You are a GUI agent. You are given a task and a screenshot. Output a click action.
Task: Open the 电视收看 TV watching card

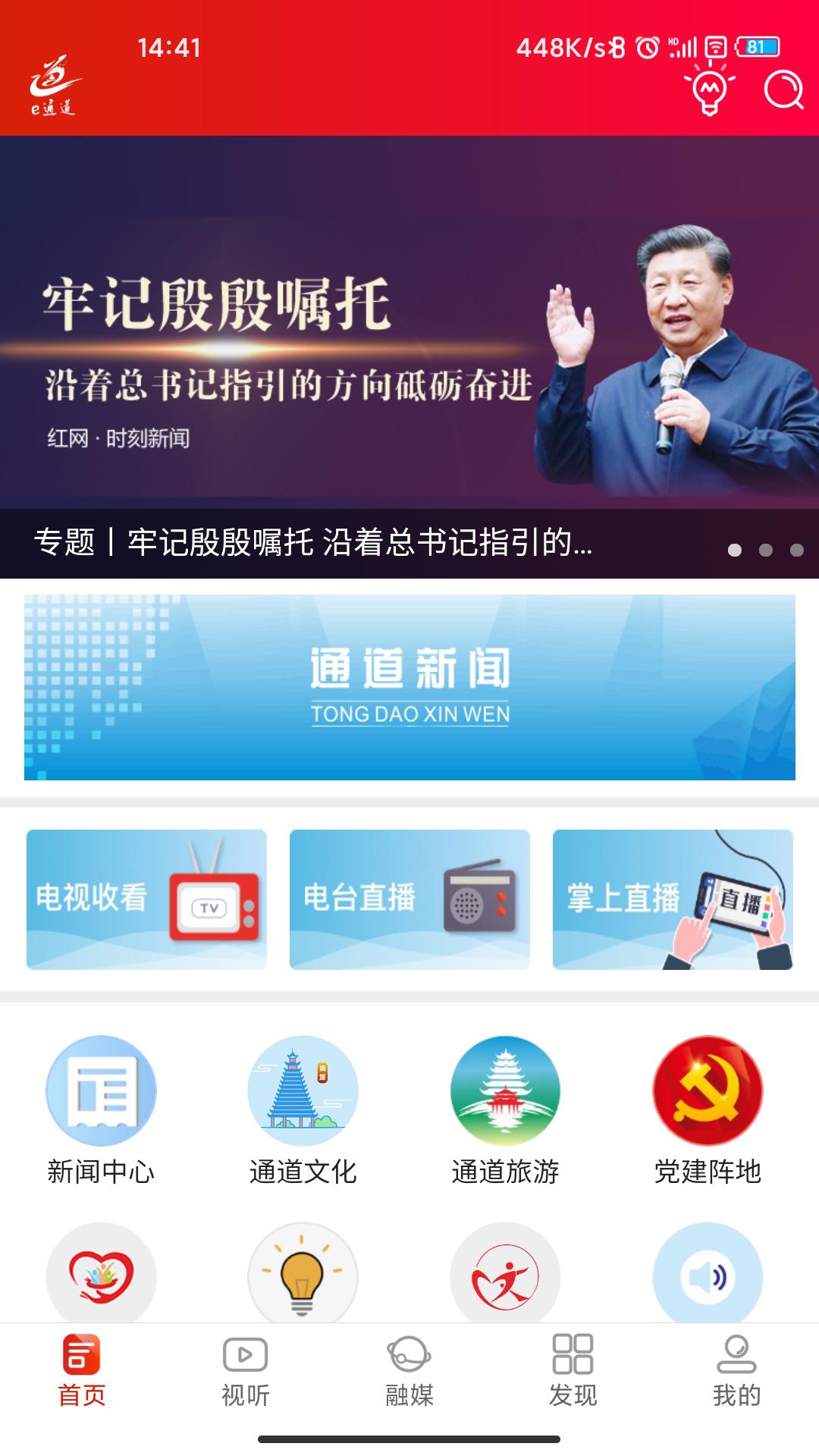coord(147,899)
